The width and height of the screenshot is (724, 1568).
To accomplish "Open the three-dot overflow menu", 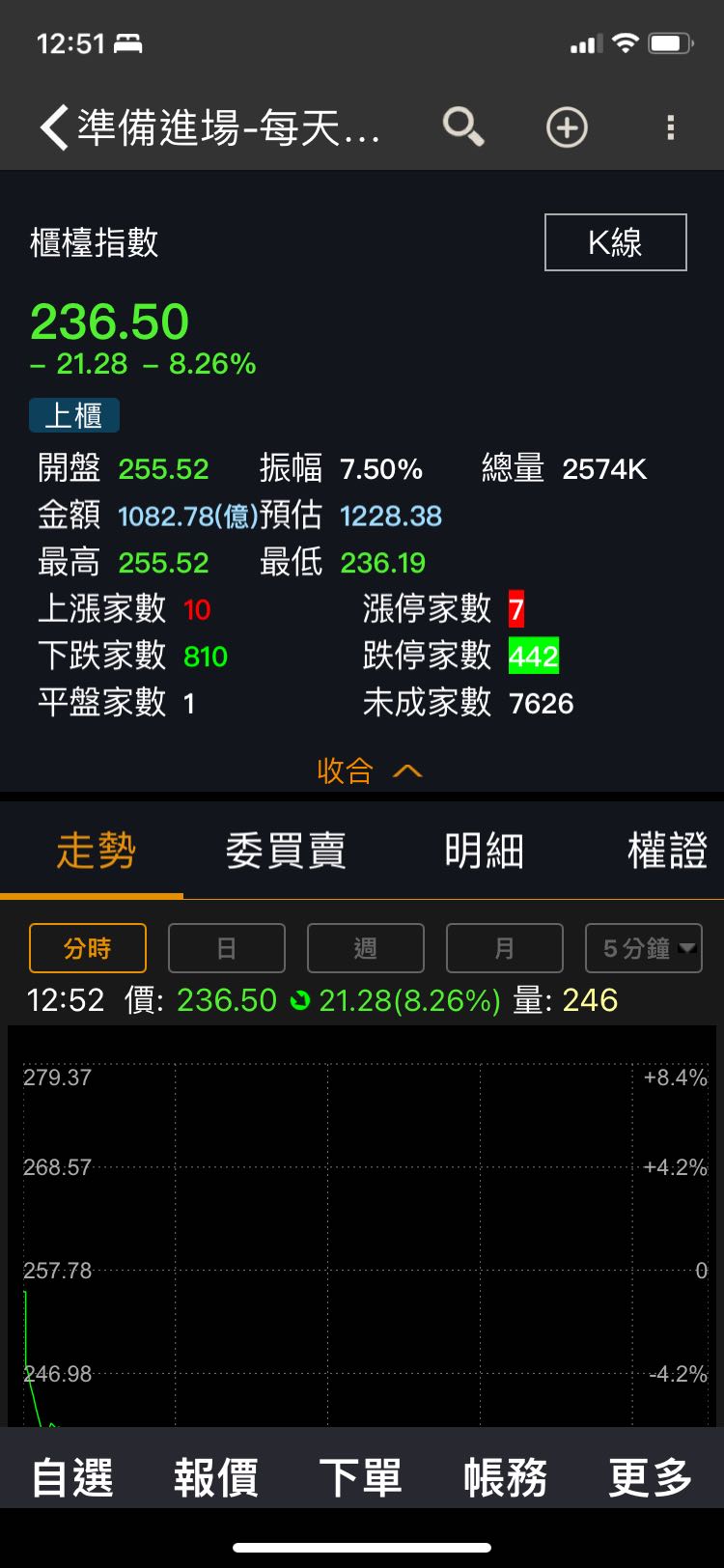I will 671,126.
